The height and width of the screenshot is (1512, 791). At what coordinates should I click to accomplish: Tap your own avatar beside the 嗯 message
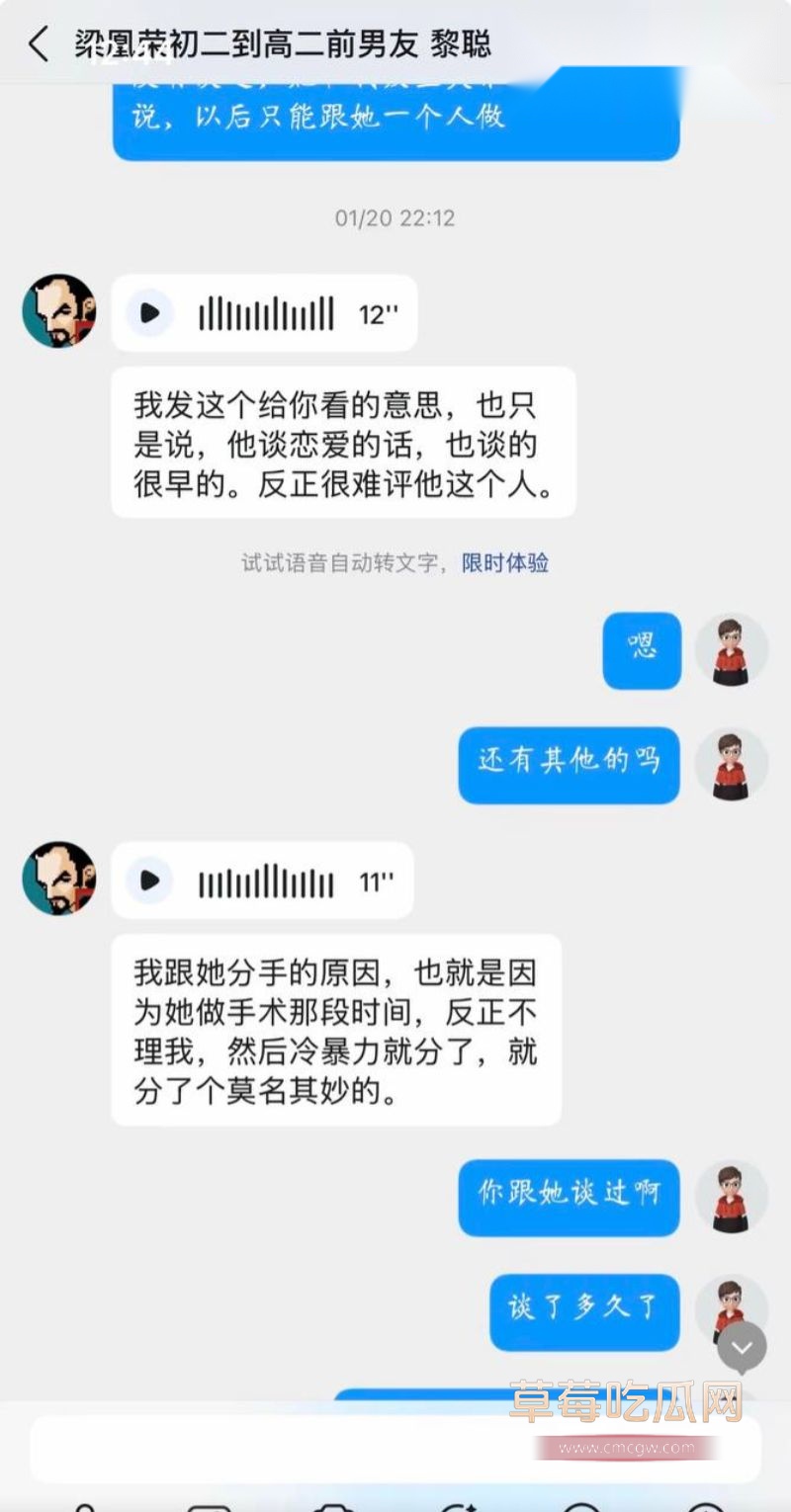point(732,649)
